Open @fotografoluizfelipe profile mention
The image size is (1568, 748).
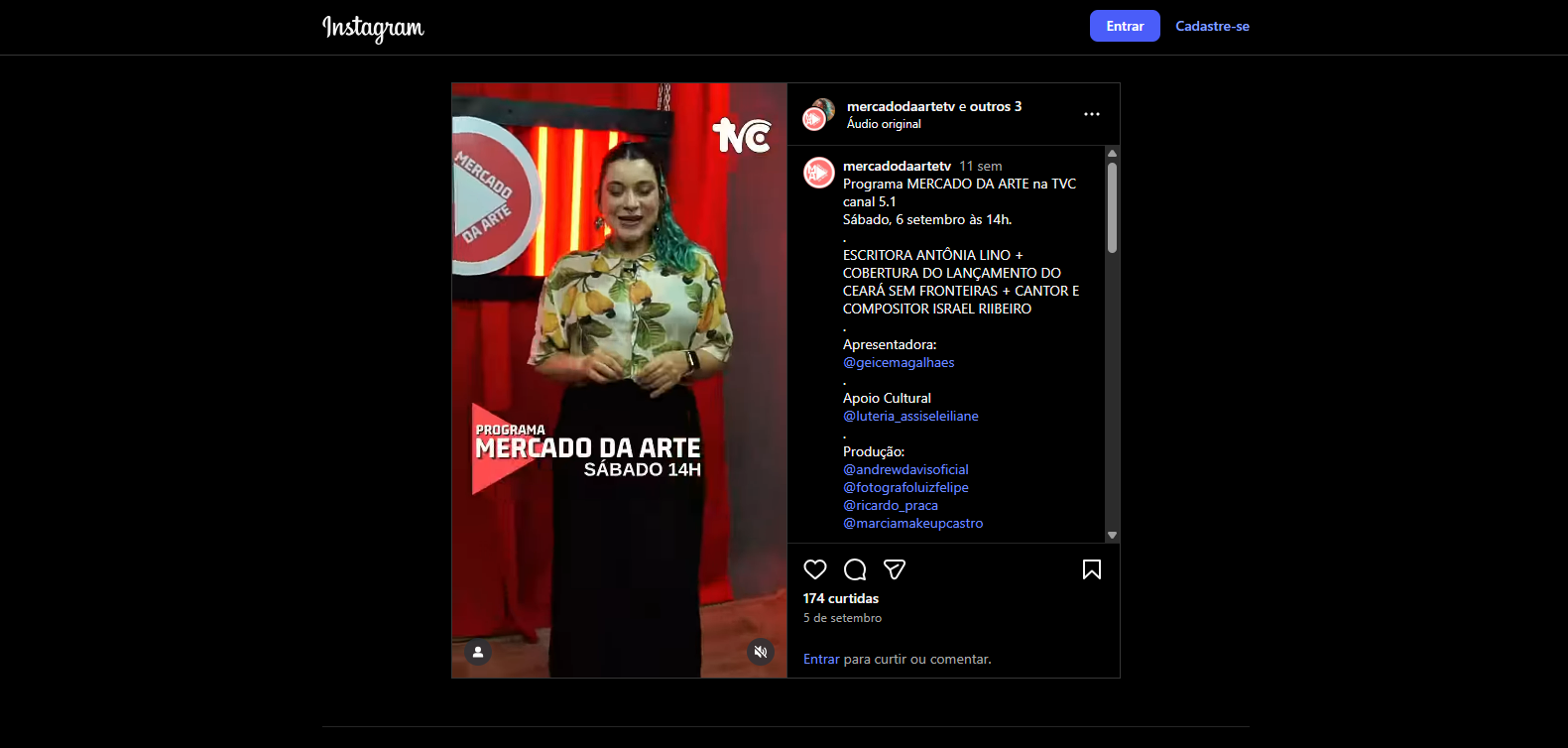905,488
